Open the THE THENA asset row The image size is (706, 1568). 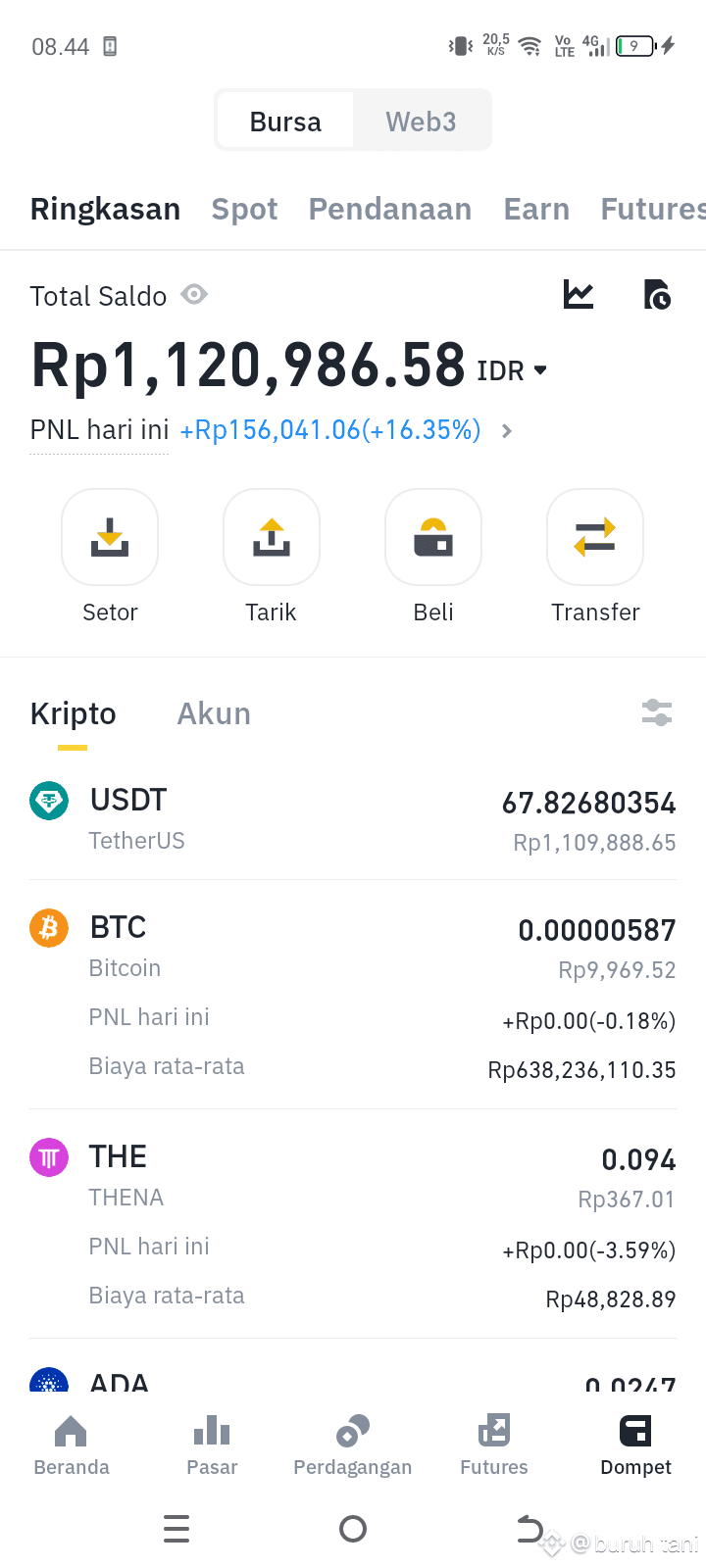tap(353, 1226)
